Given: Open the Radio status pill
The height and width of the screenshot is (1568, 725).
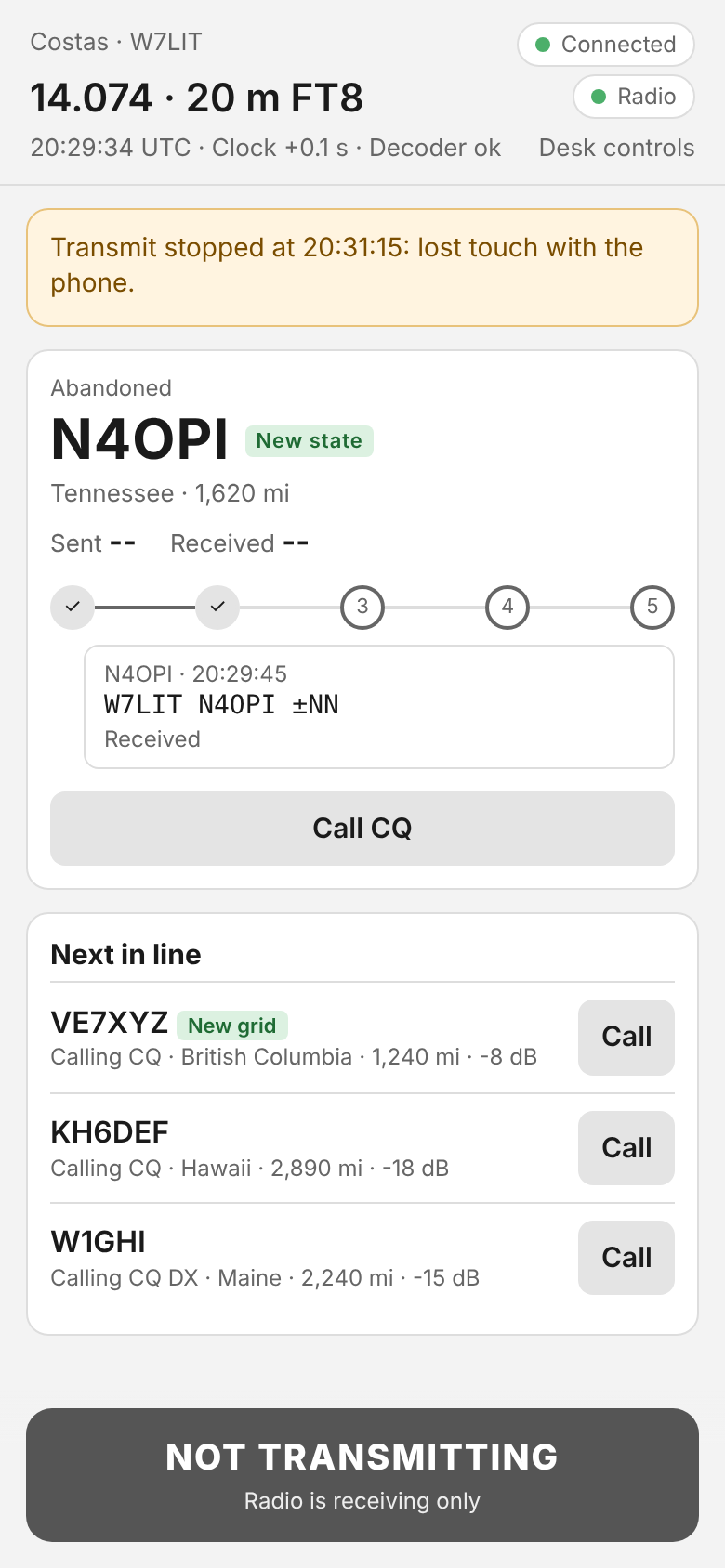Looking at the screenshot, I should coord(634,97).
